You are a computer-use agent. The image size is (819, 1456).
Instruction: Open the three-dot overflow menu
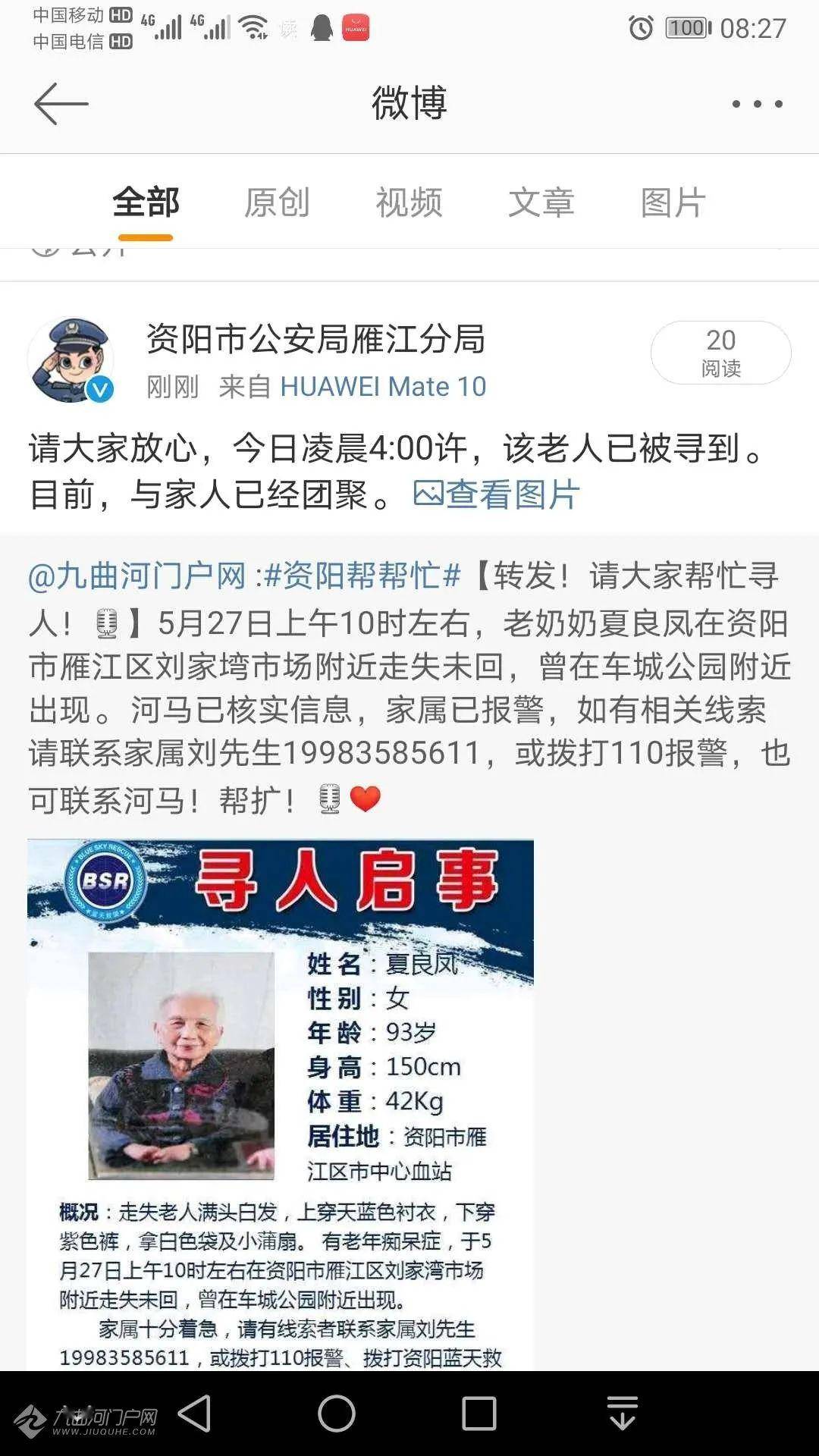click(757, 104)
